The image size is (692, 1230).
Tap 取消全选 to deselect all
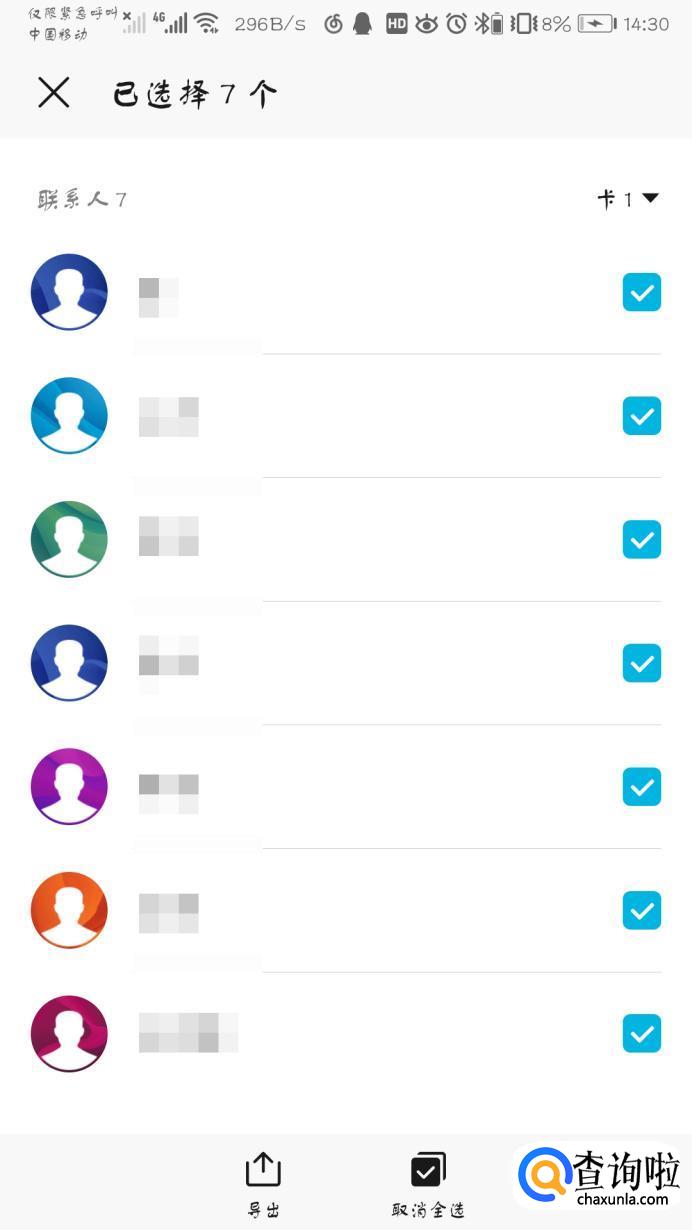point(428,1183)
